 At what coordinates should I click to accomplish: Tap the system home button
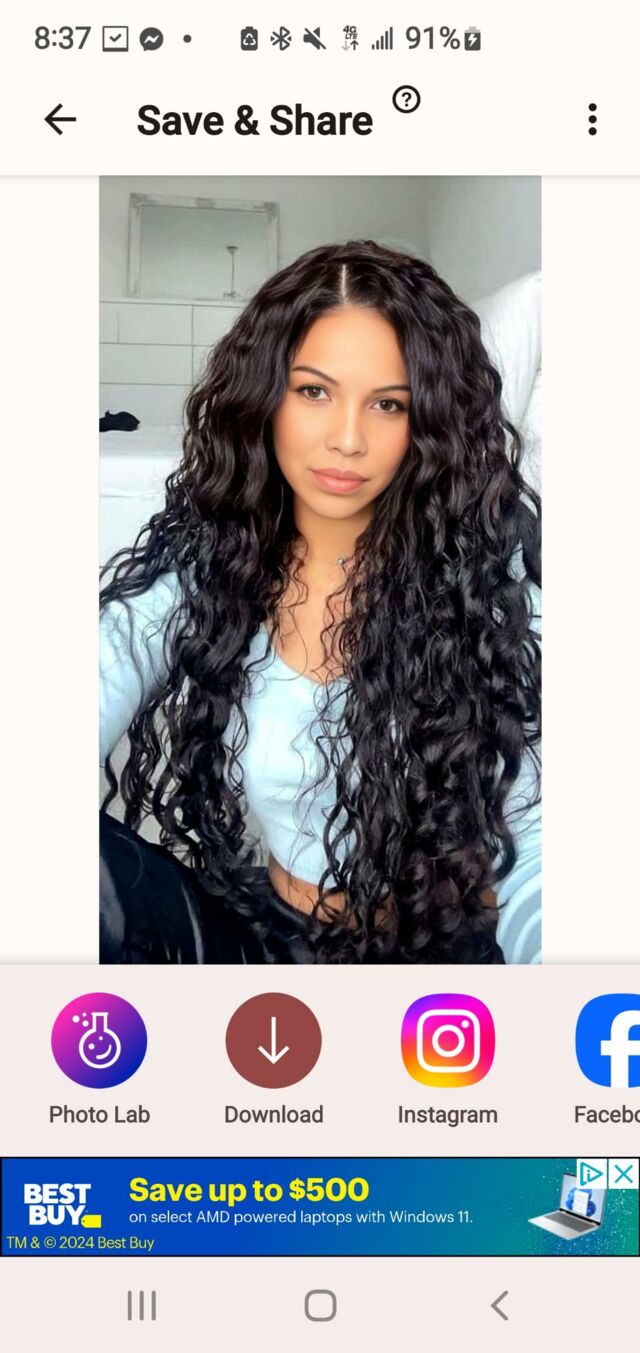pyautogui.click(x=320, y=1305)
